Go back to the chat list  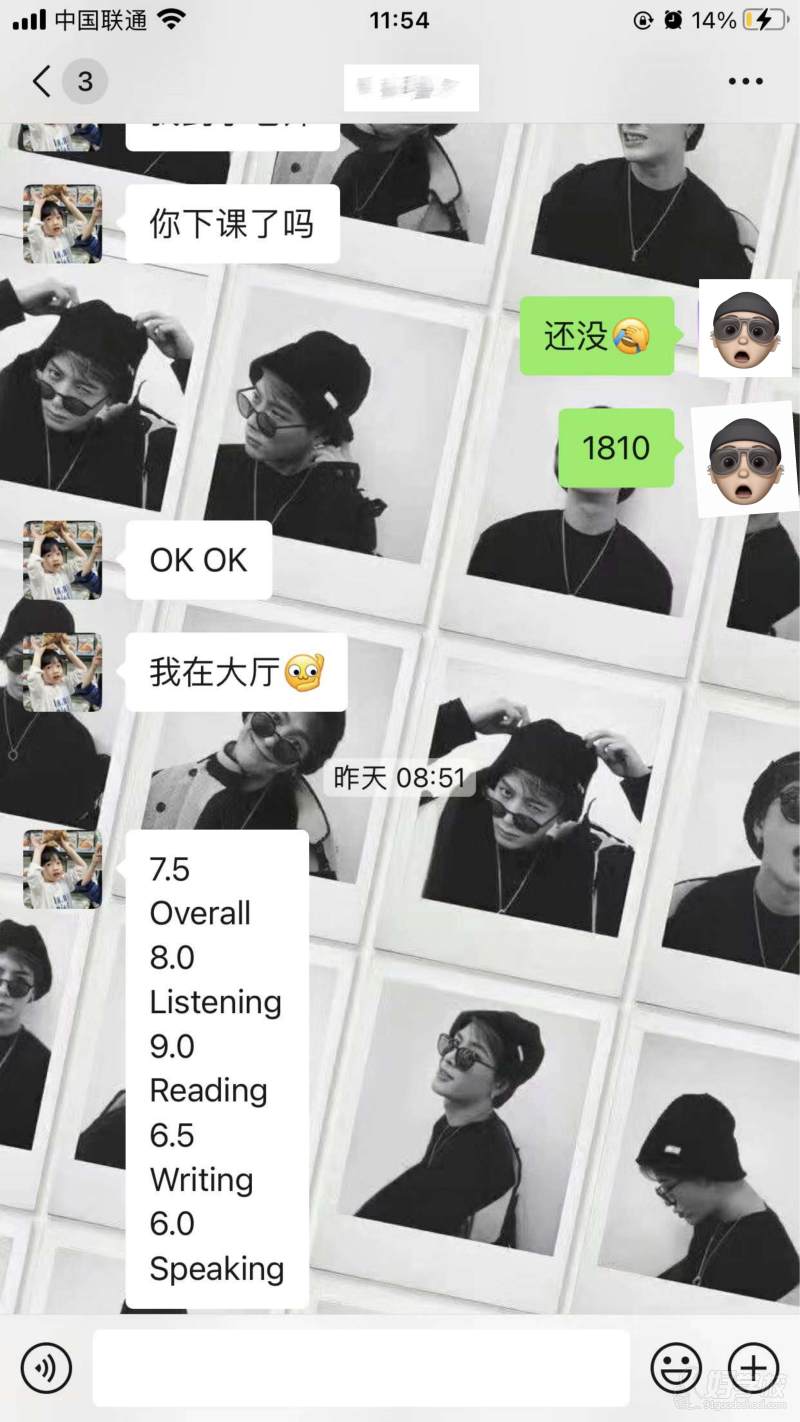[42, 81]
